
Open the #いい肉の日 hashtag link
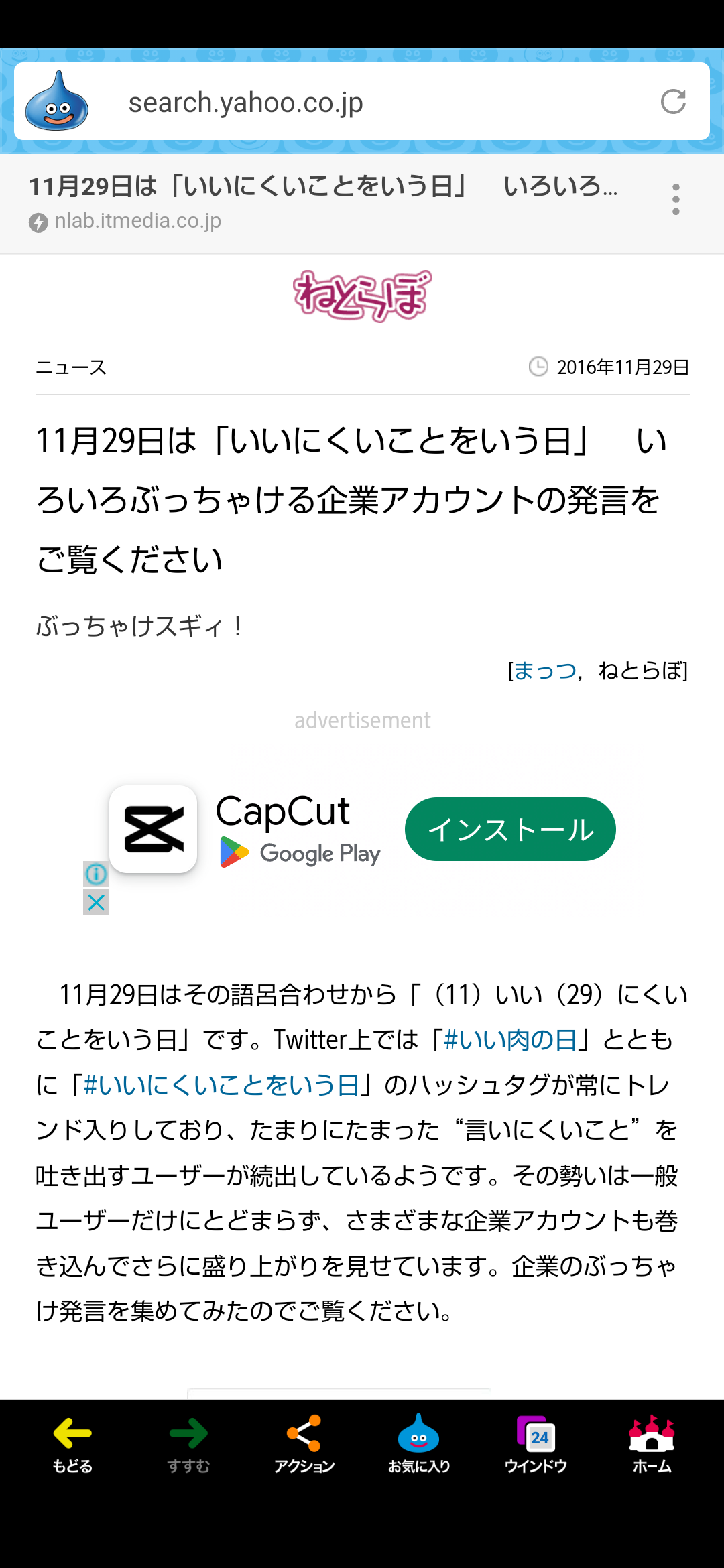tap(510, 1039)
